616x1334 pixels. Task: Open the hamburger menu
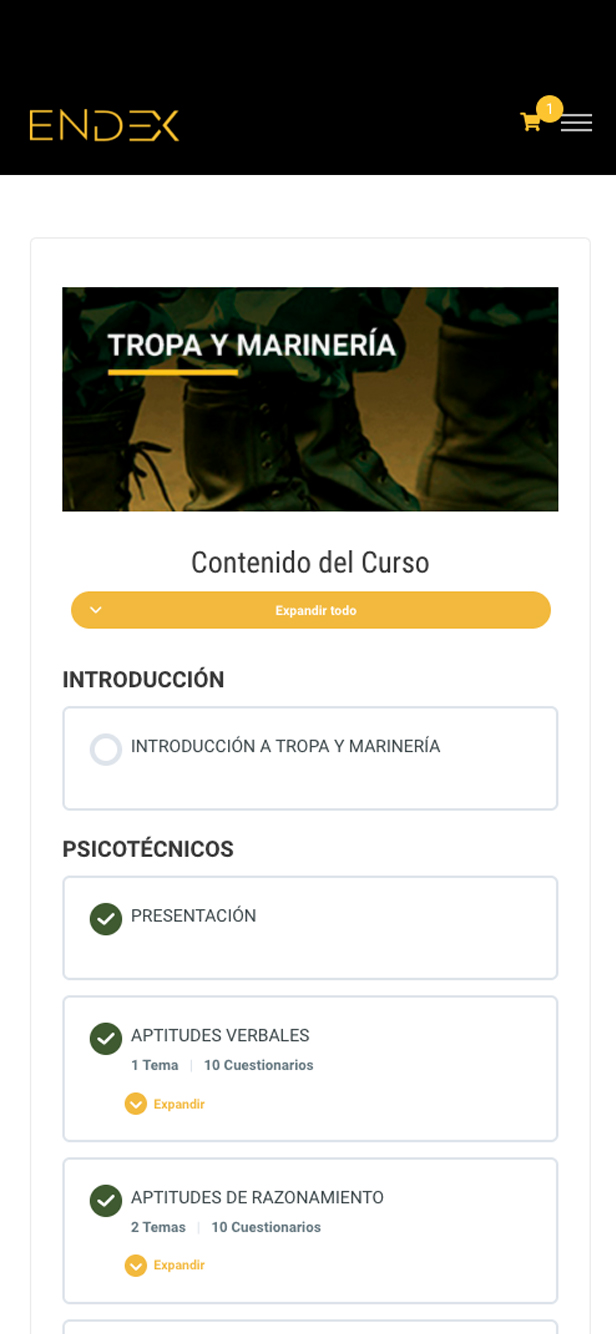click(x=576, y=123)
